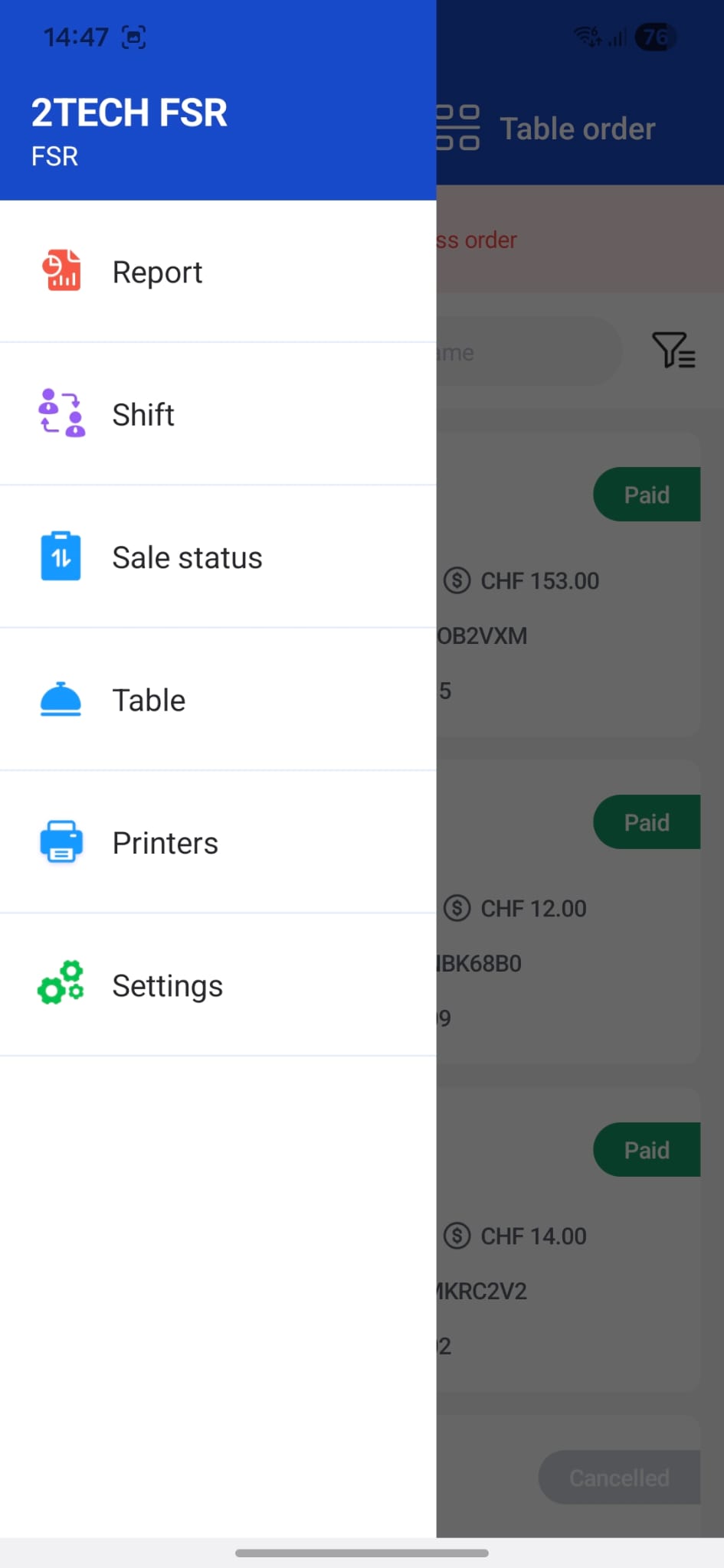This screenshot has width=724, height=1568.
Task: Open Shift from the side menu
Action: (143, 413)
